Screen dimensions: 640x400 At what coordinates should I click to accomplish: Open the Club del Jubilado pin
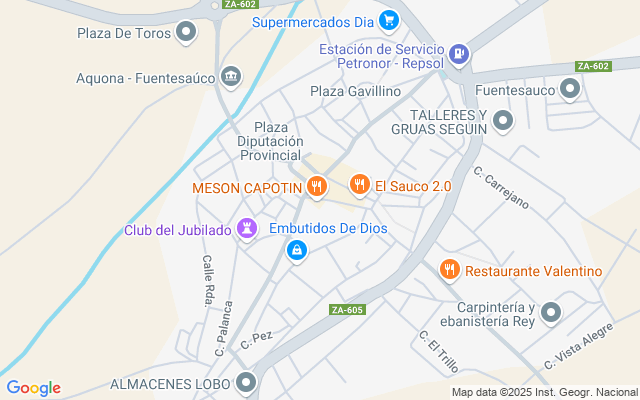pos(247,230)
